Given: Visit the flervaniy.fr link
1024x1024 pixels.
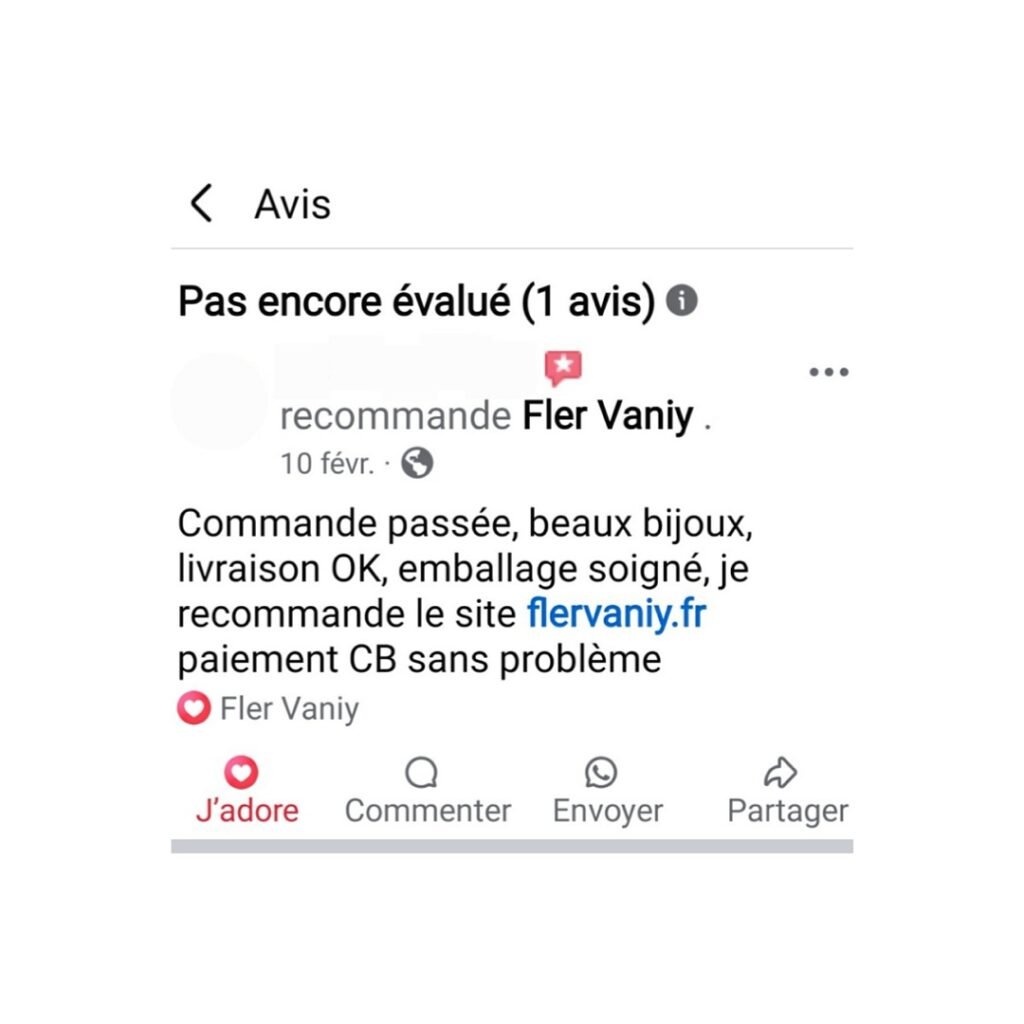Looking at the screenshot, I should (616, 614).
